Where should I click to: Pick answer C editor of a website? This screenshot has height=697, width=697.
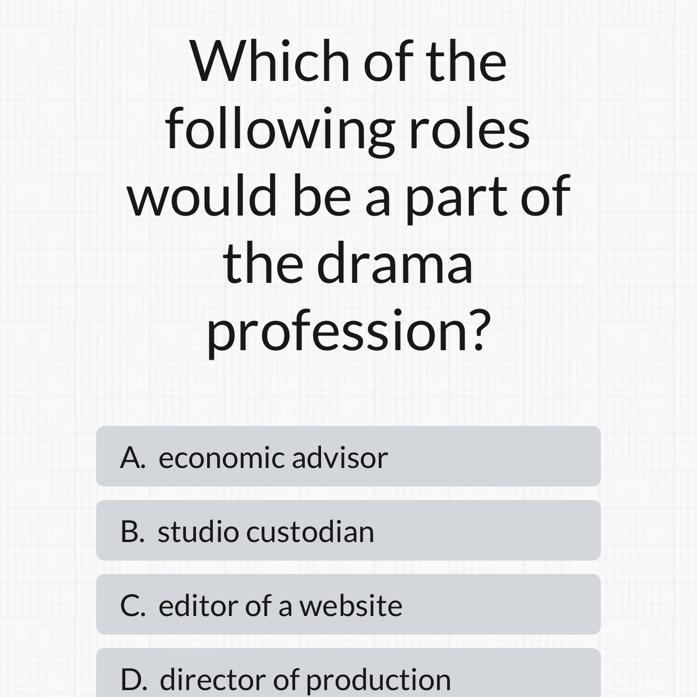[x=348, y=604]
